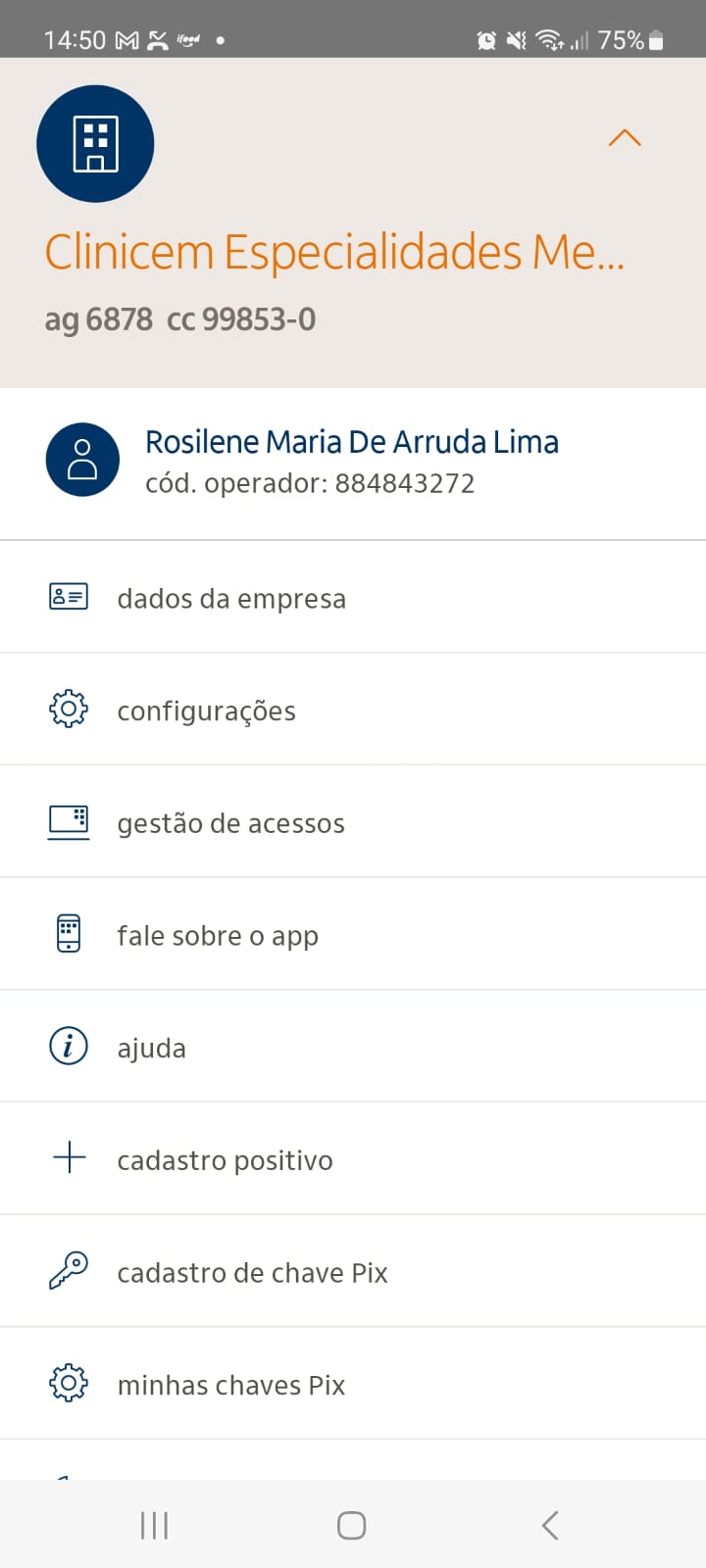Open dados da empresa

coord(230,598)
